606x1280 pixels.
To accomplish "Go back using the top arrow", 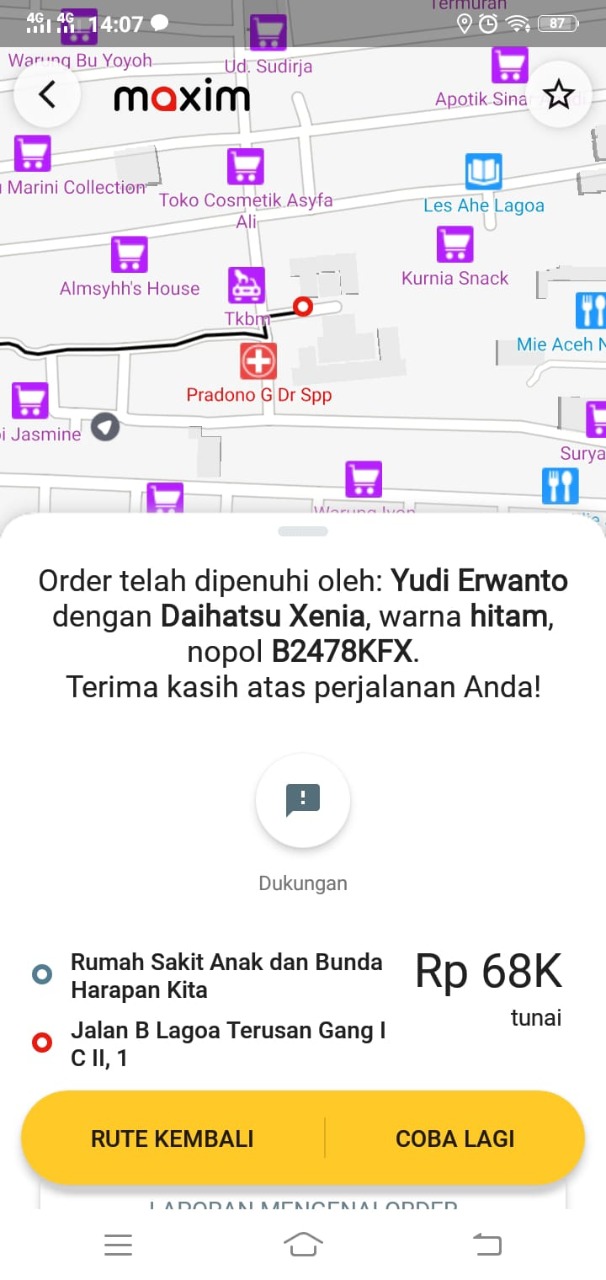I will pyautogui.click(x=46, y=94).
